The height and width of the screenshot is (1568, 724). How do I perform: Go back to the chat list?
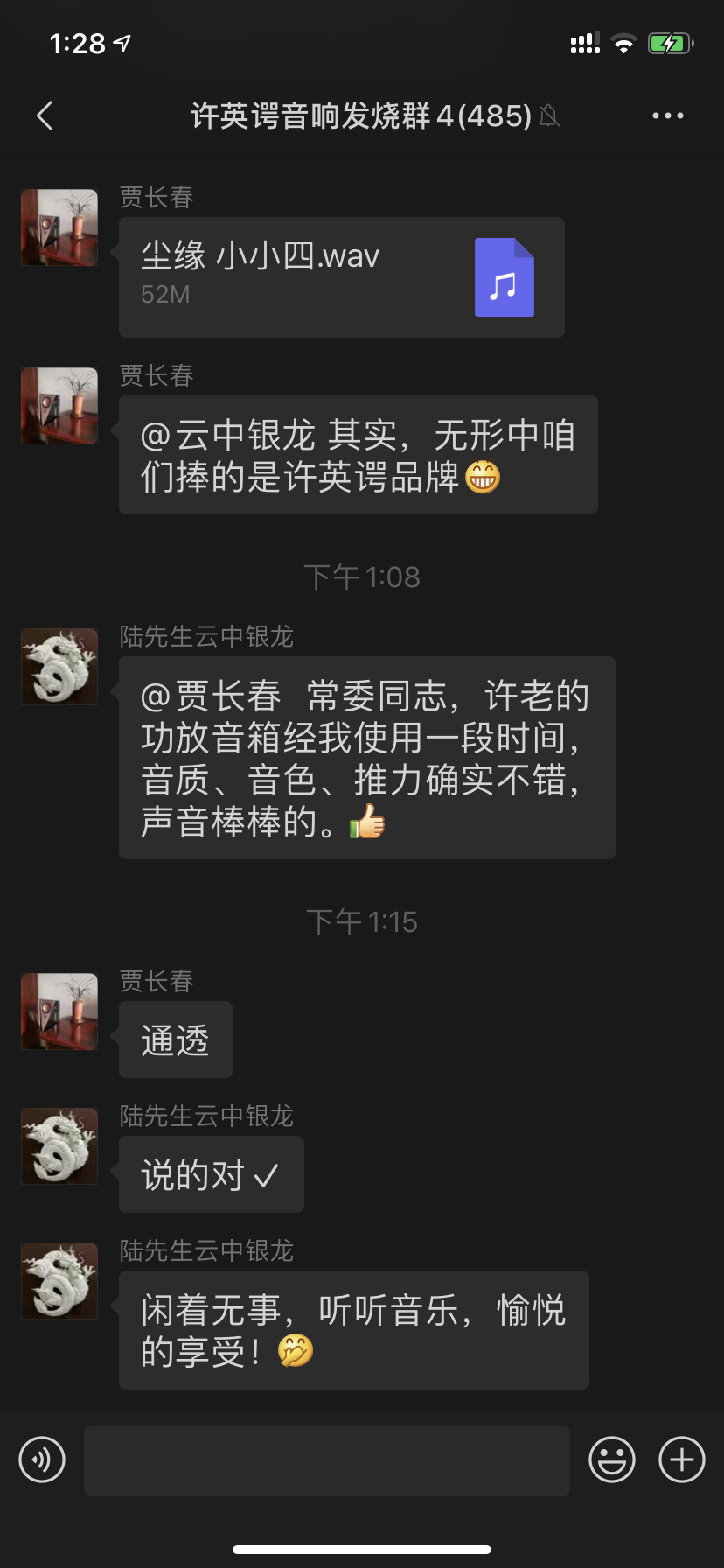click(x=45, y=115)
